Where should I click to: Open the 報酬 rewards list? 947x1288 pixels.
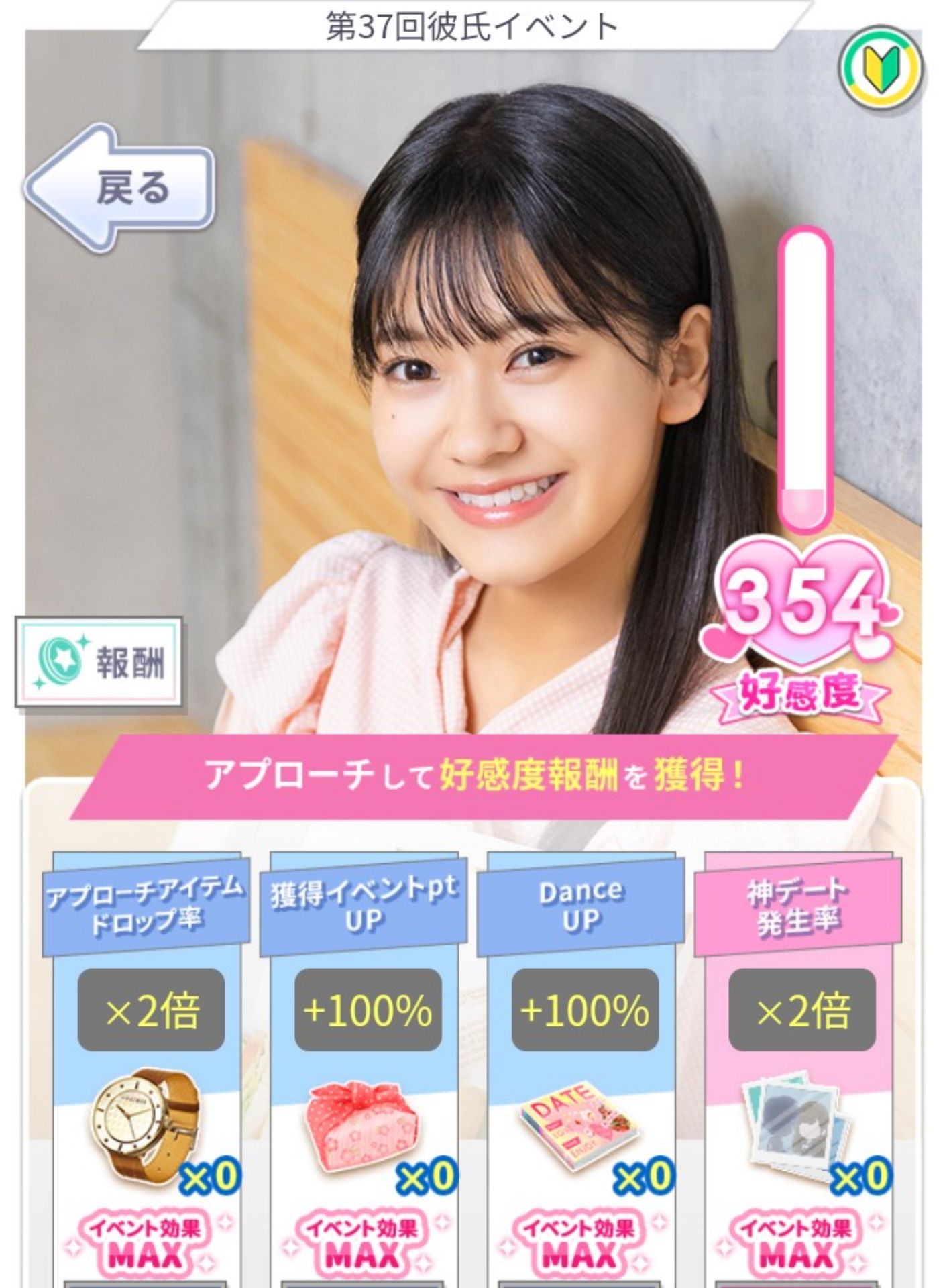pyautogui.click(x=99, y=662)
